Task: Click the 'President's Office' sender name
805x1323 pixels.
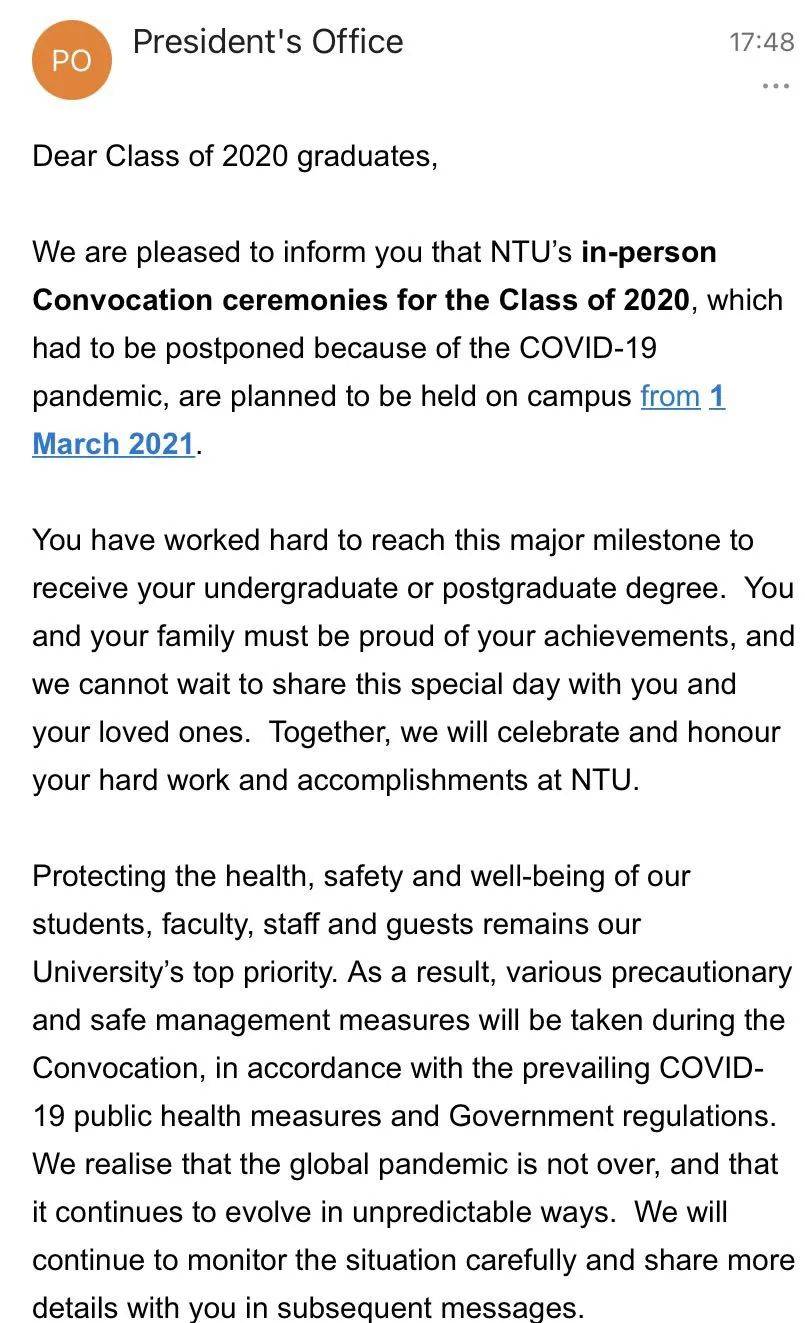Action: tap(267, 43)
